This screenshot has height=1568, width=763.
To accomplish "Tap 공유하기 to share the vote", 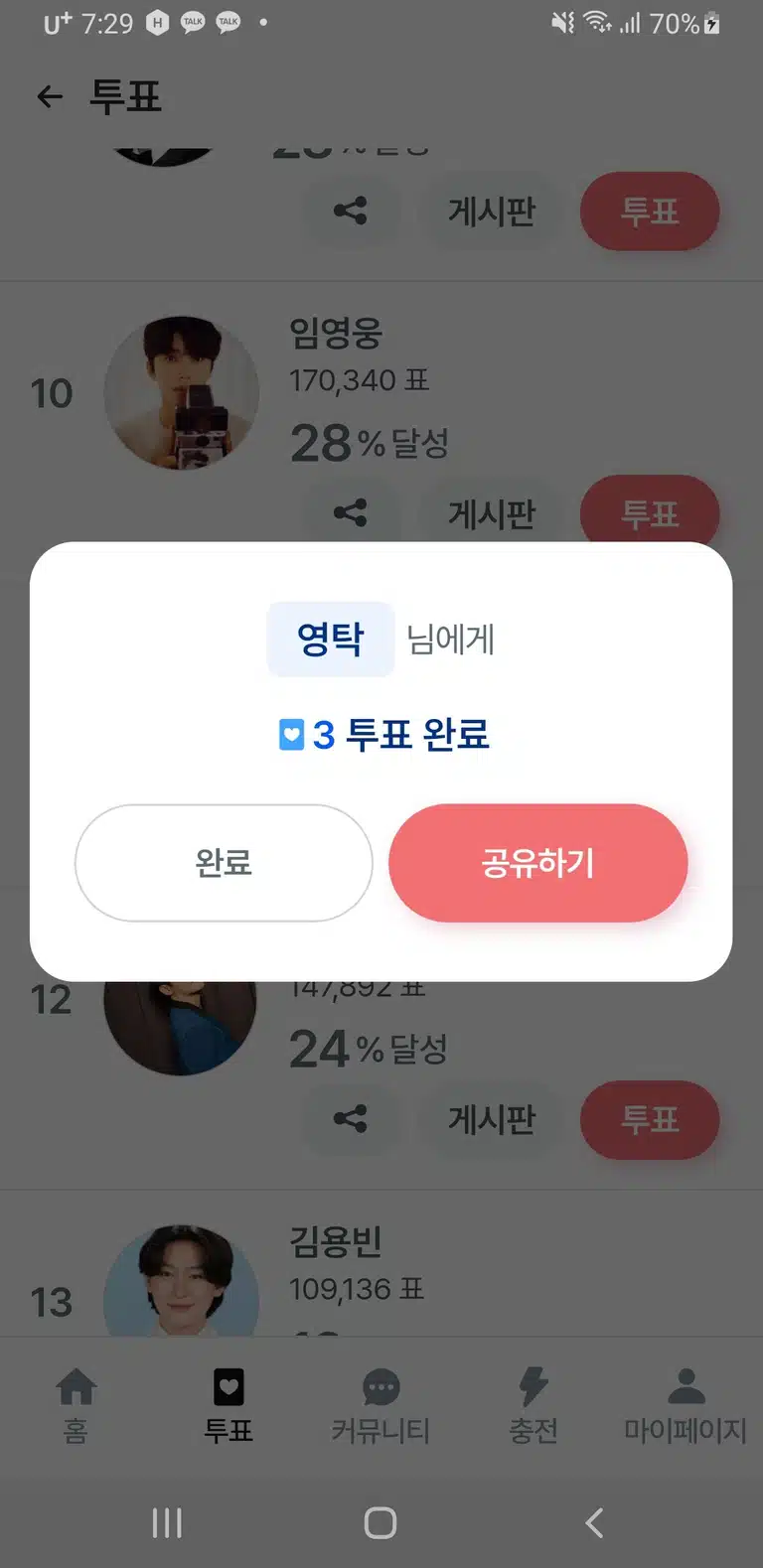I will (x=537, y=862).
